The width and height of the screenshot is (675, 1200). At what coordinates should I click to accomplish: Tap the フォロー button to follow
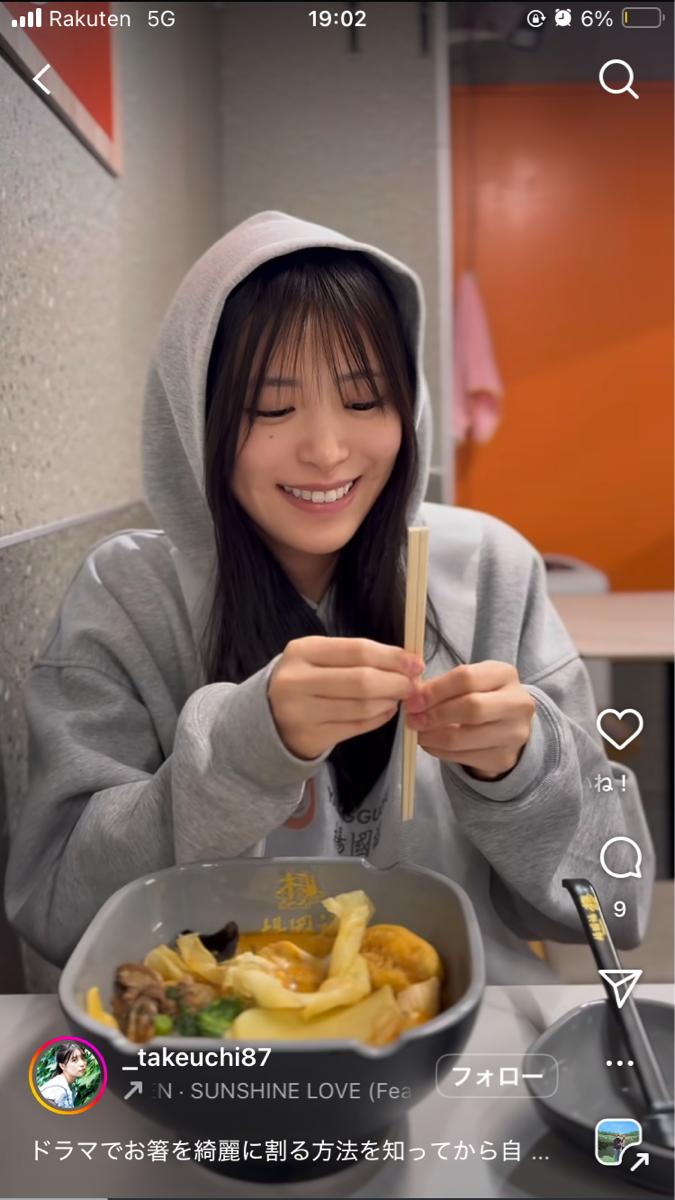click(x=497, y=1077)
